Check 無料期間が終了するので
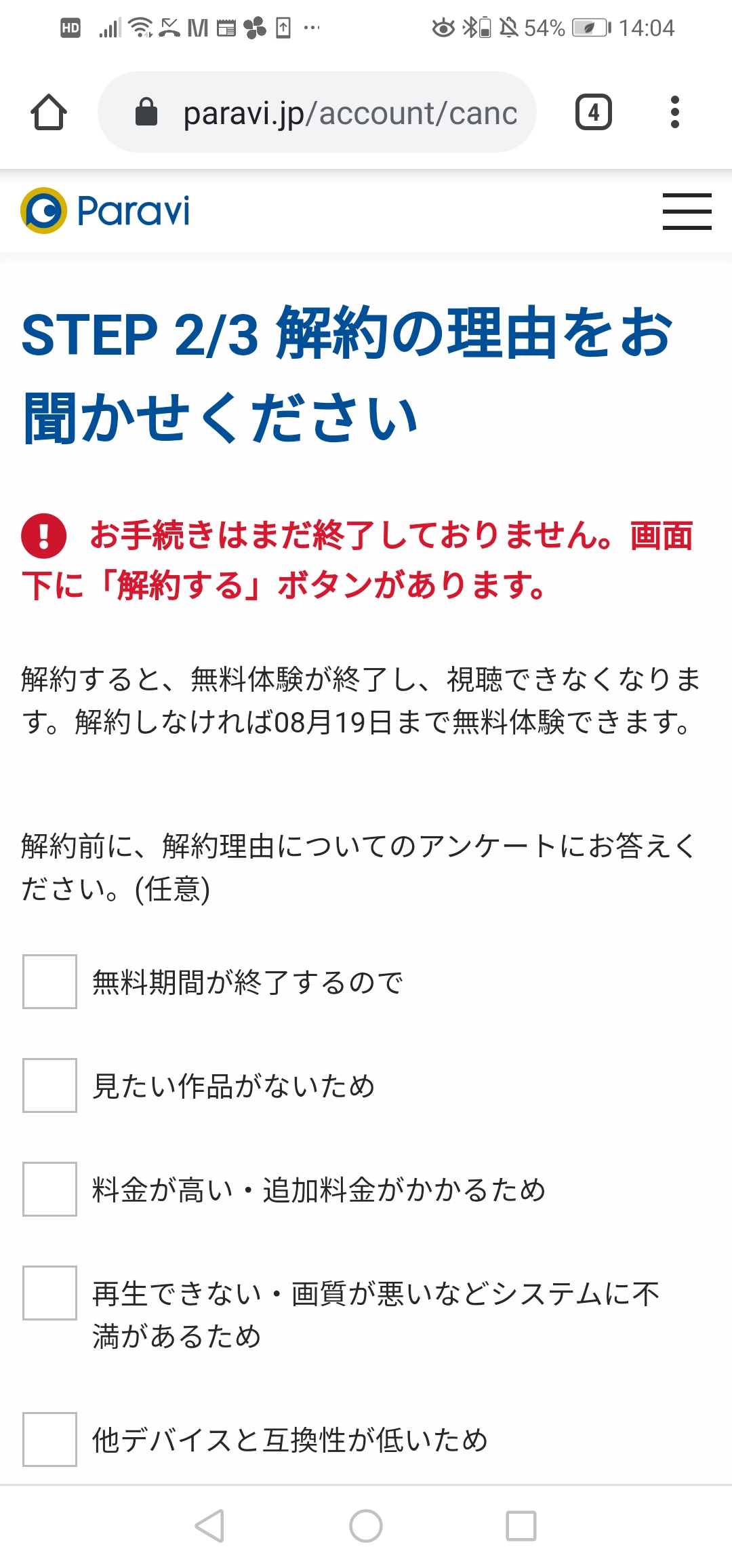The height and width of the screenshot is (1568, 732). (49, 981)
